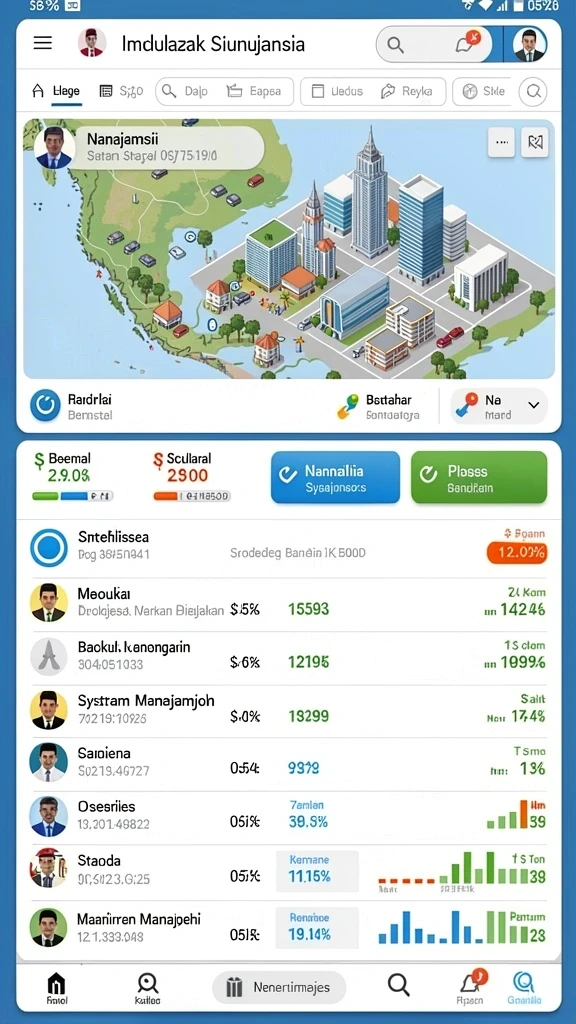Screen dimensions: 576x1024
Task: Go to the Fmol home tab
Action: 57,988
